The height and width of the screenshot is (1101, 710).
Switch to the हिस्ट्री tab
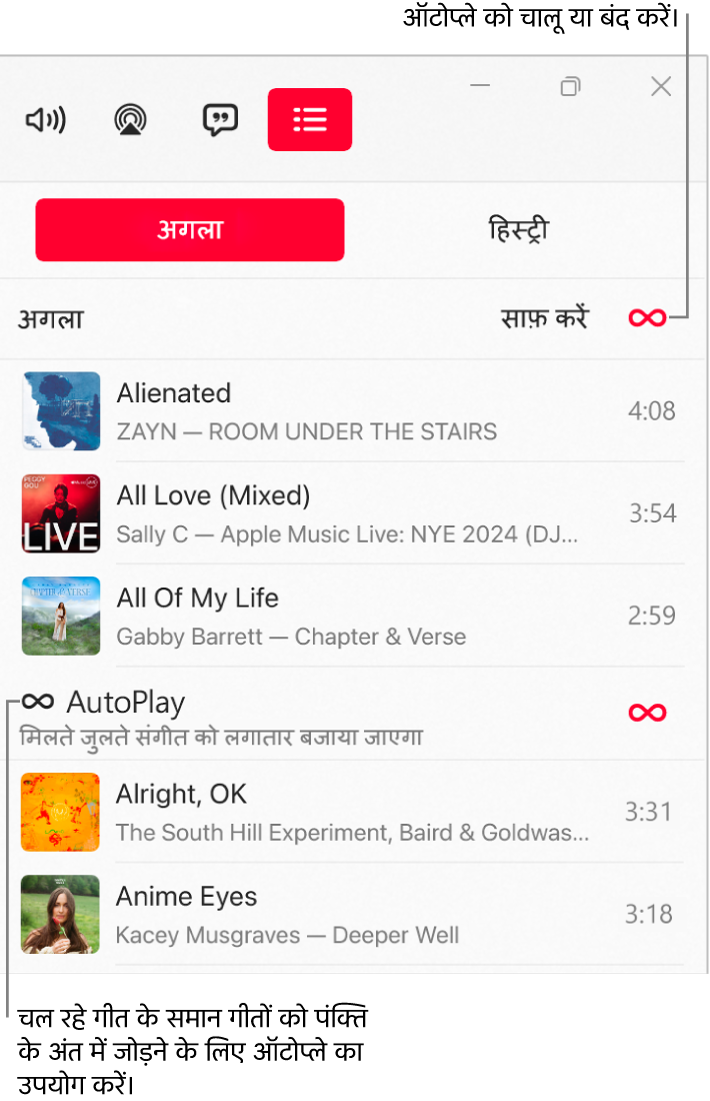coord(518,230)
